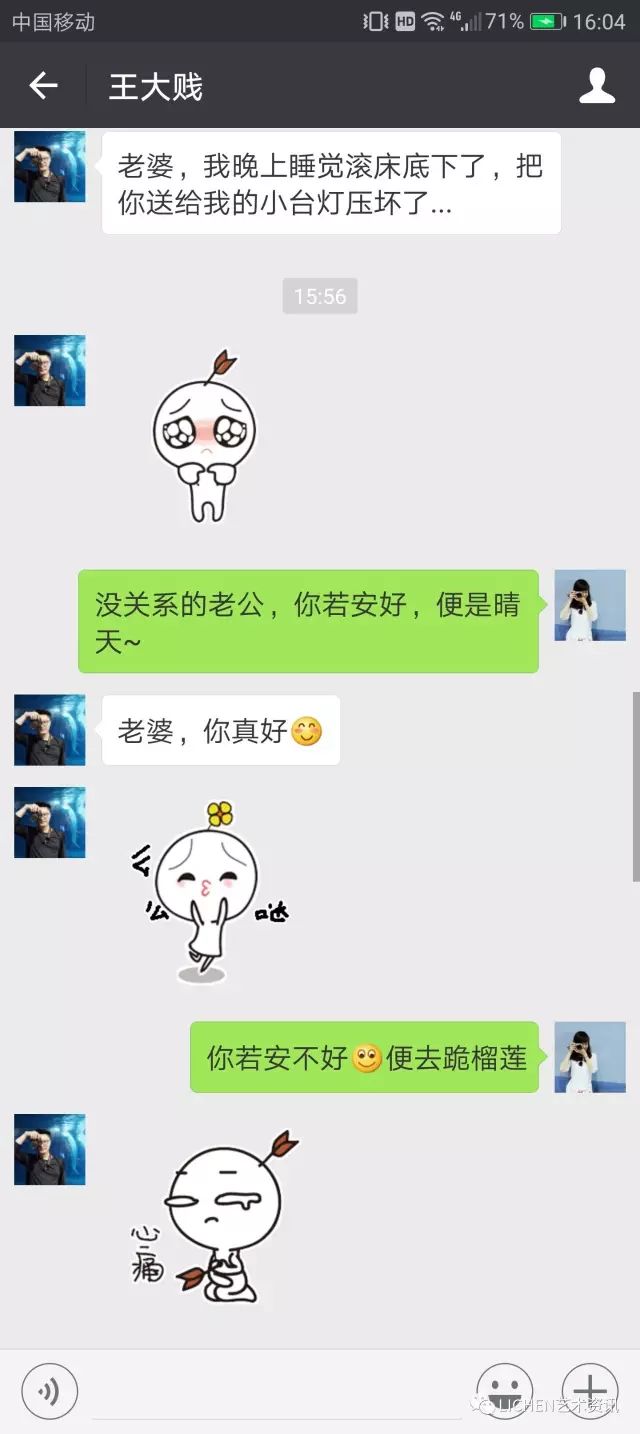The height and width of the screenshot is (1434, 640).
Task: Open the chat info profile icon
Action: 597,86
